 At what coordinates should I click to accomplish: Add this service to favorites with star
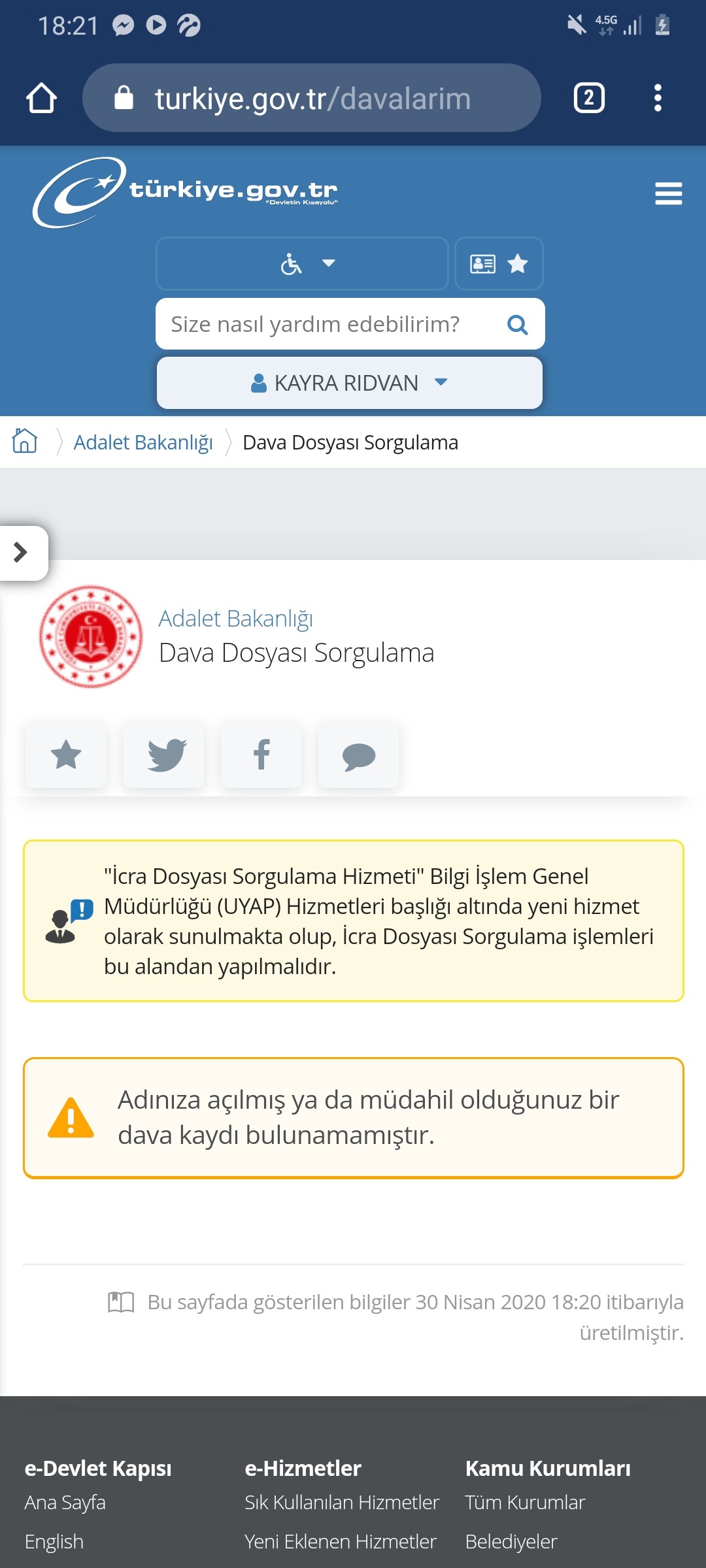(x=66, y=755)
